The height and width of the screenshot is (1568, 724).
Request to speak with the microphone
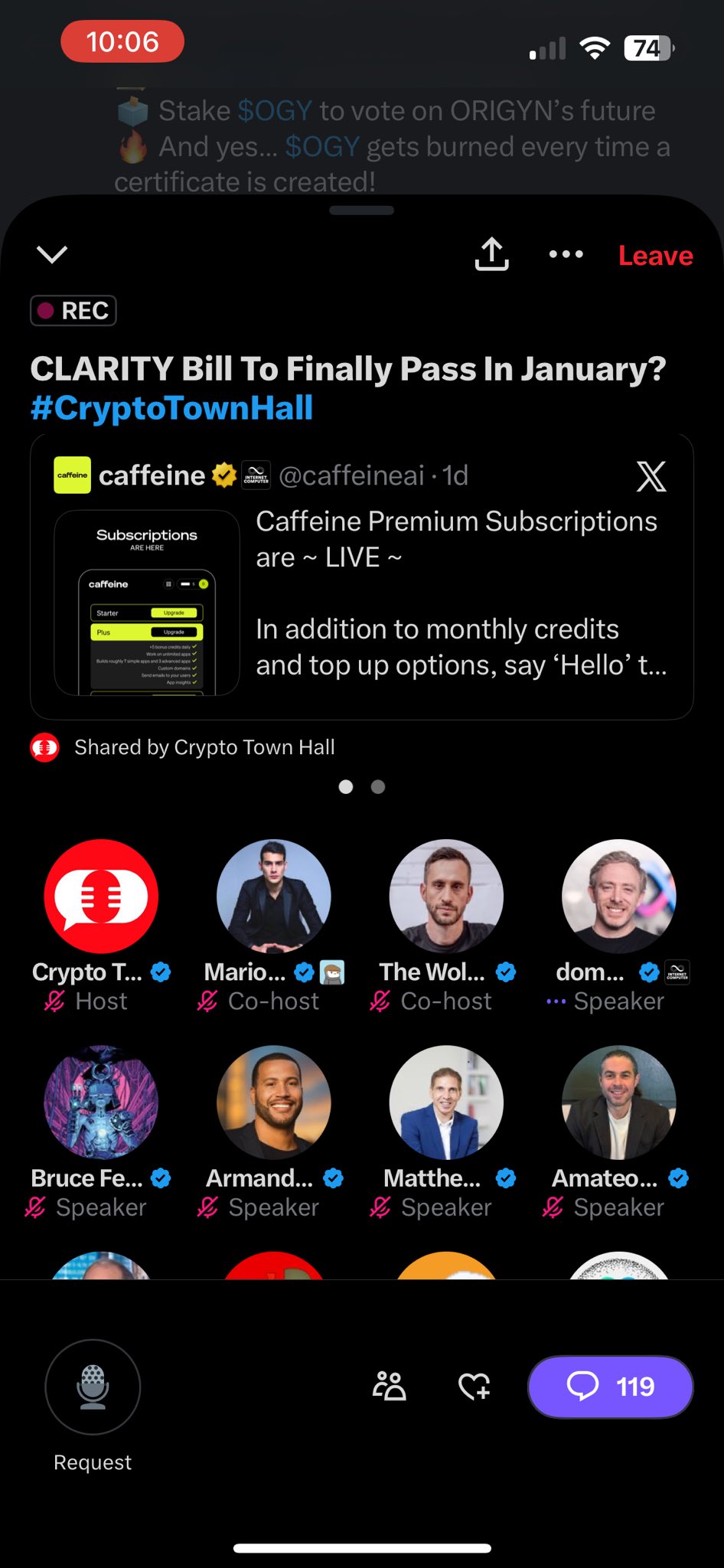click(93, 1387)
